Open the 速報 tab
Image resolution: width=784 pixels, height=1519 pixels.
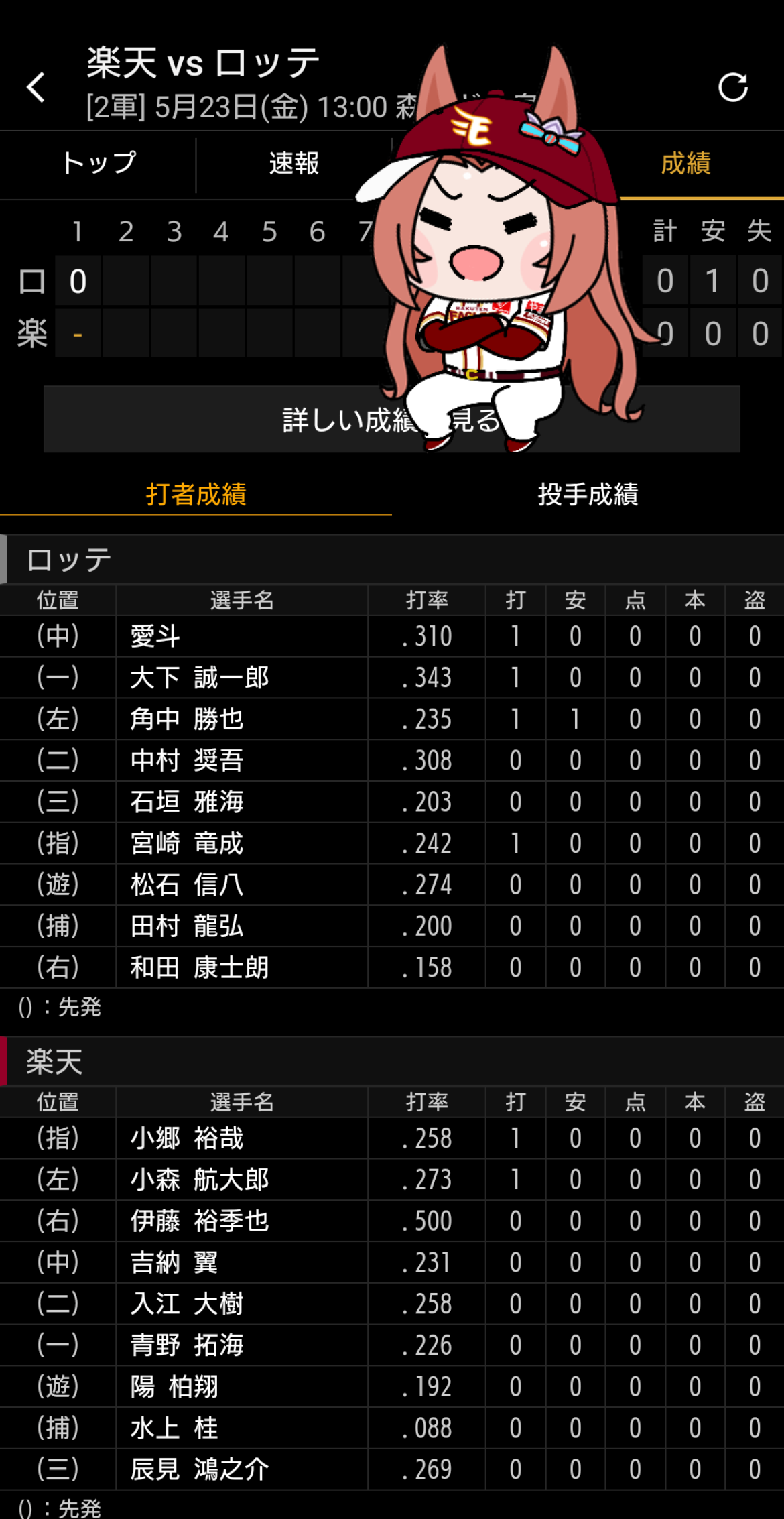pyautogui.click(x=293, y=164)
